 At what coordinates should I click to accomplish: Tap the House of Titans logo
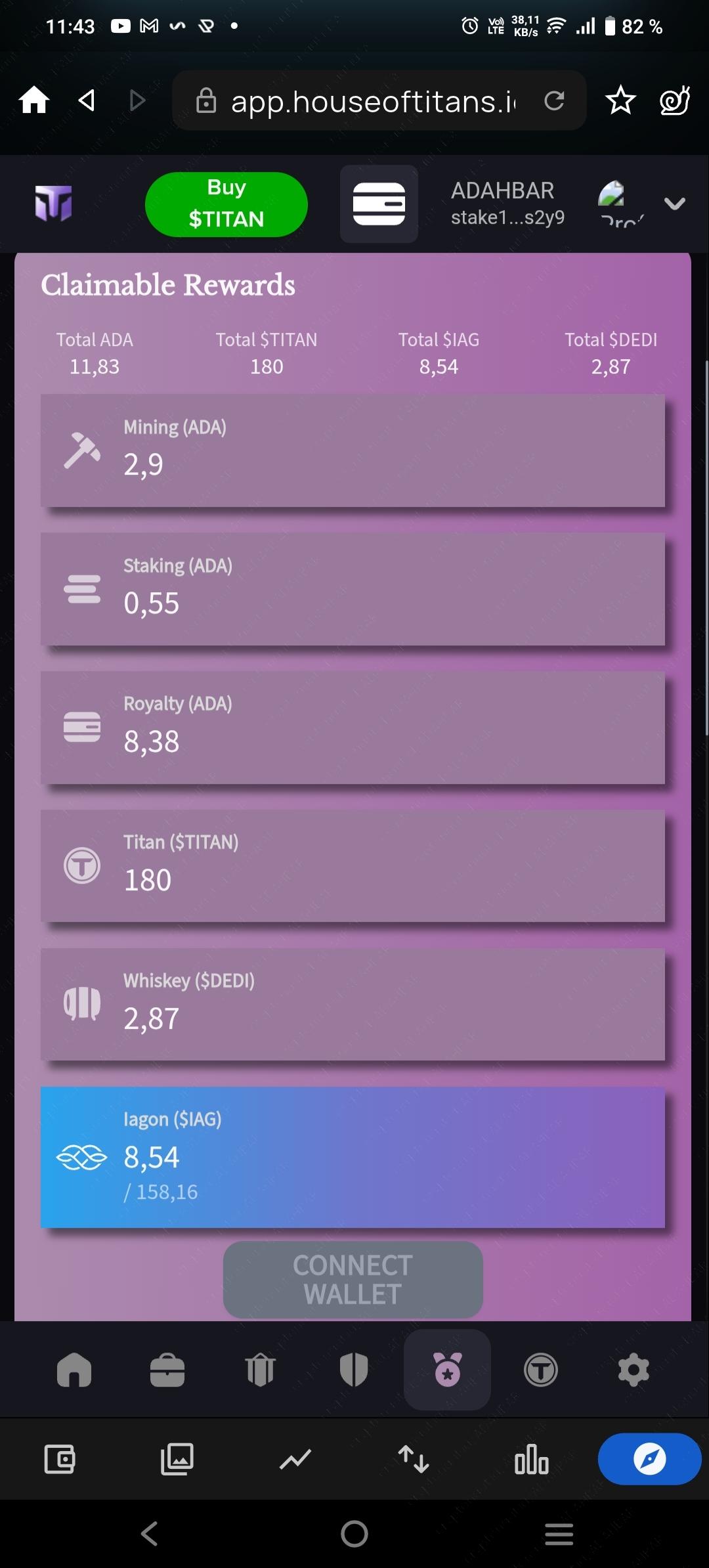click(53, 203)
